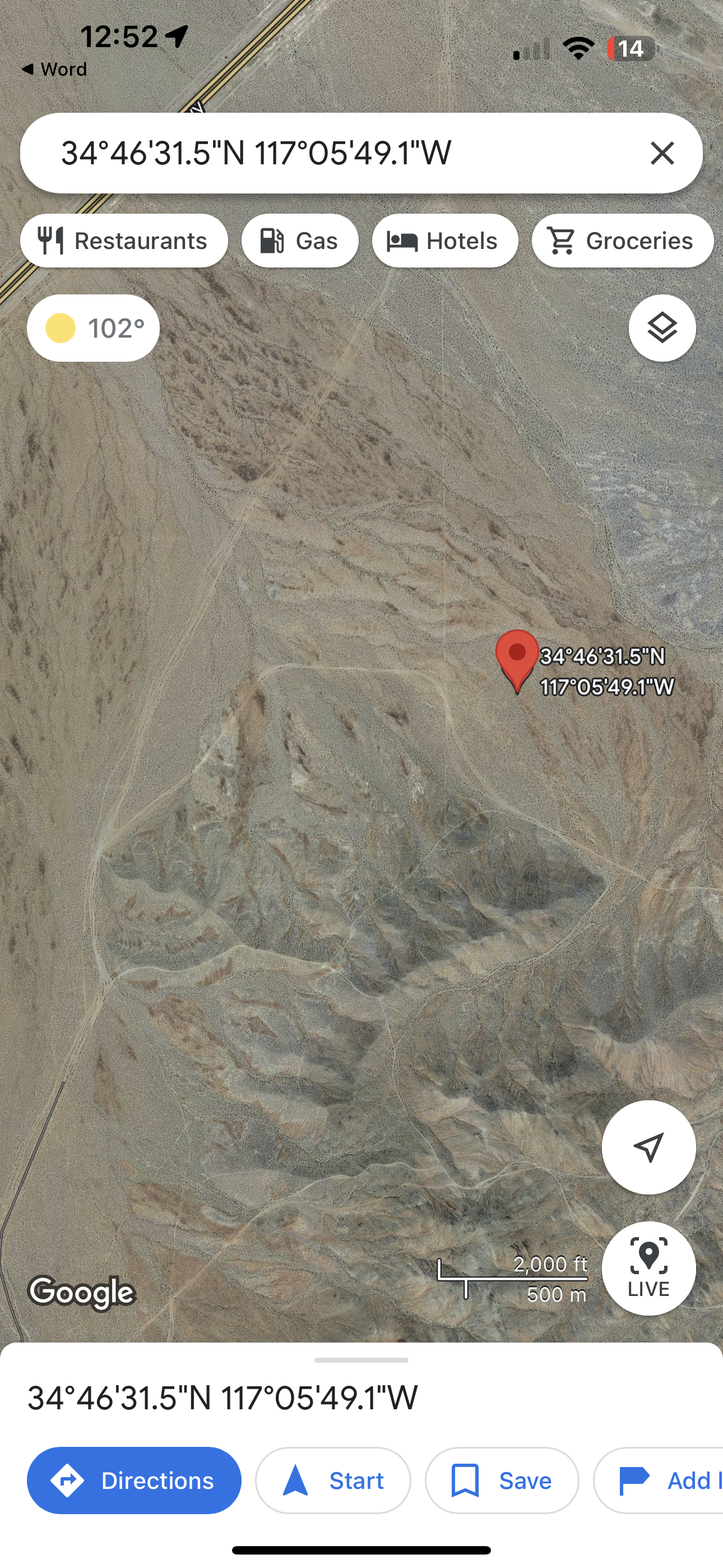Start navigation to dropped pin
Image resolution: width=723 pixels, height=1568 pixels.
[x=333, y=1481]
